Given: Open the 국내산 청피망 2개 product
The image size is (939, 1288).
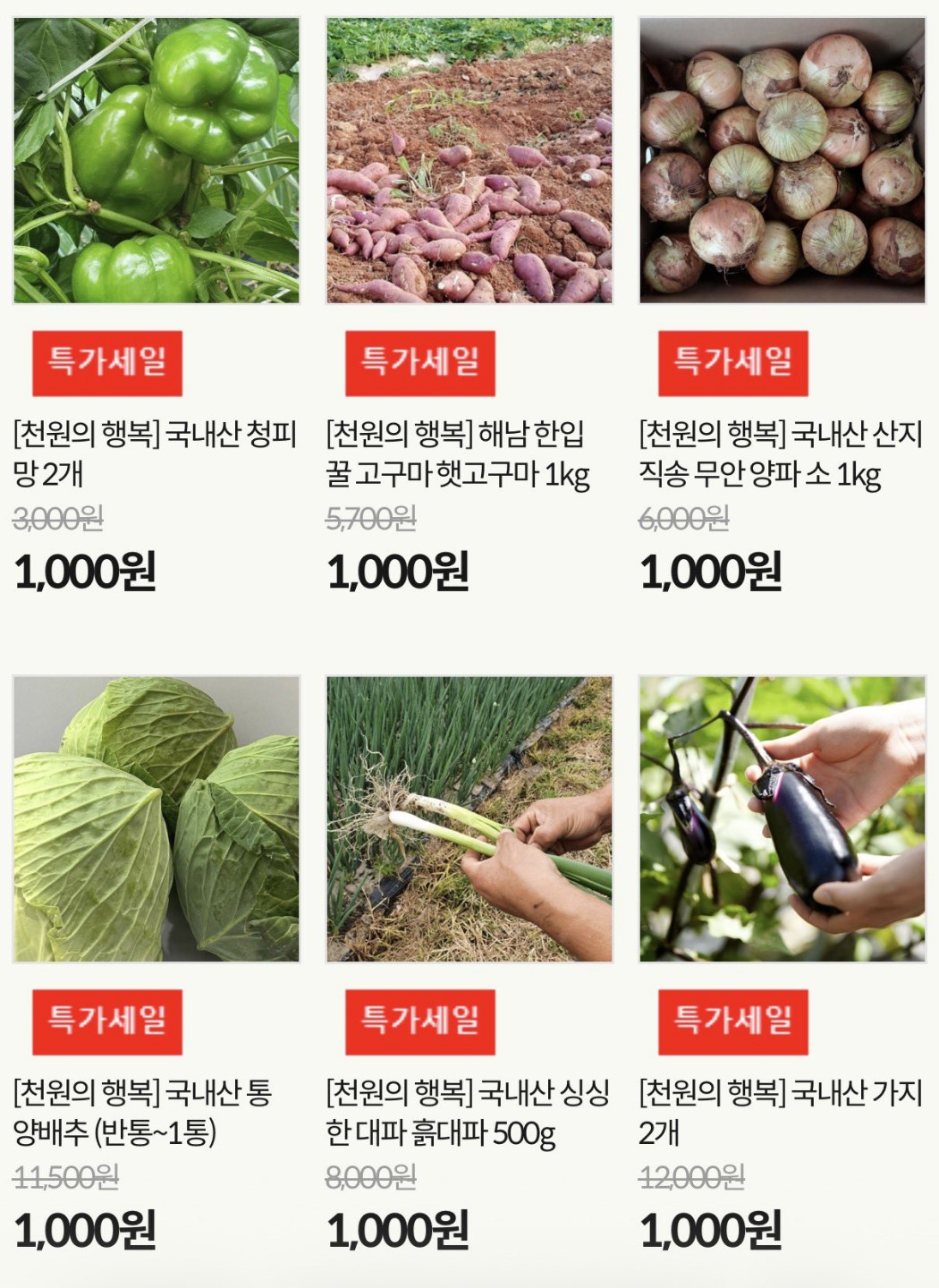Looking at the screenshot, I should [156, 161].
